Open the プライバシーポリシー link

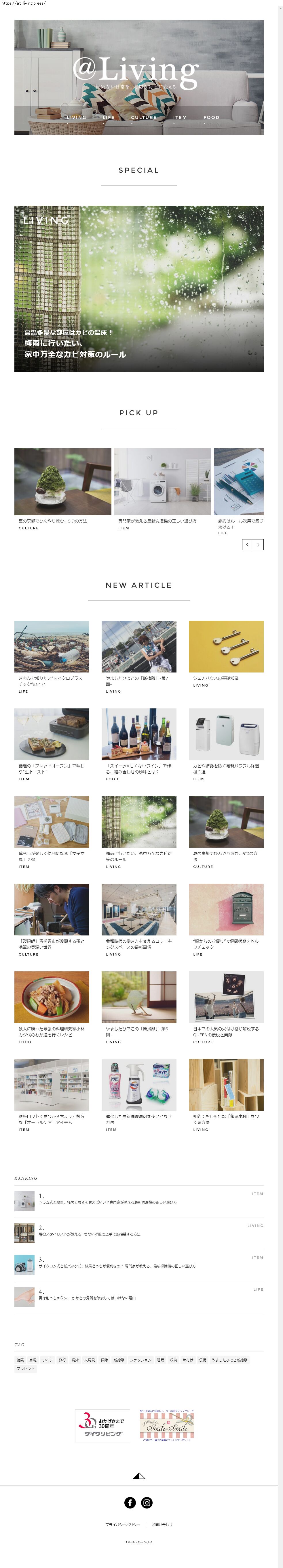123,1525
